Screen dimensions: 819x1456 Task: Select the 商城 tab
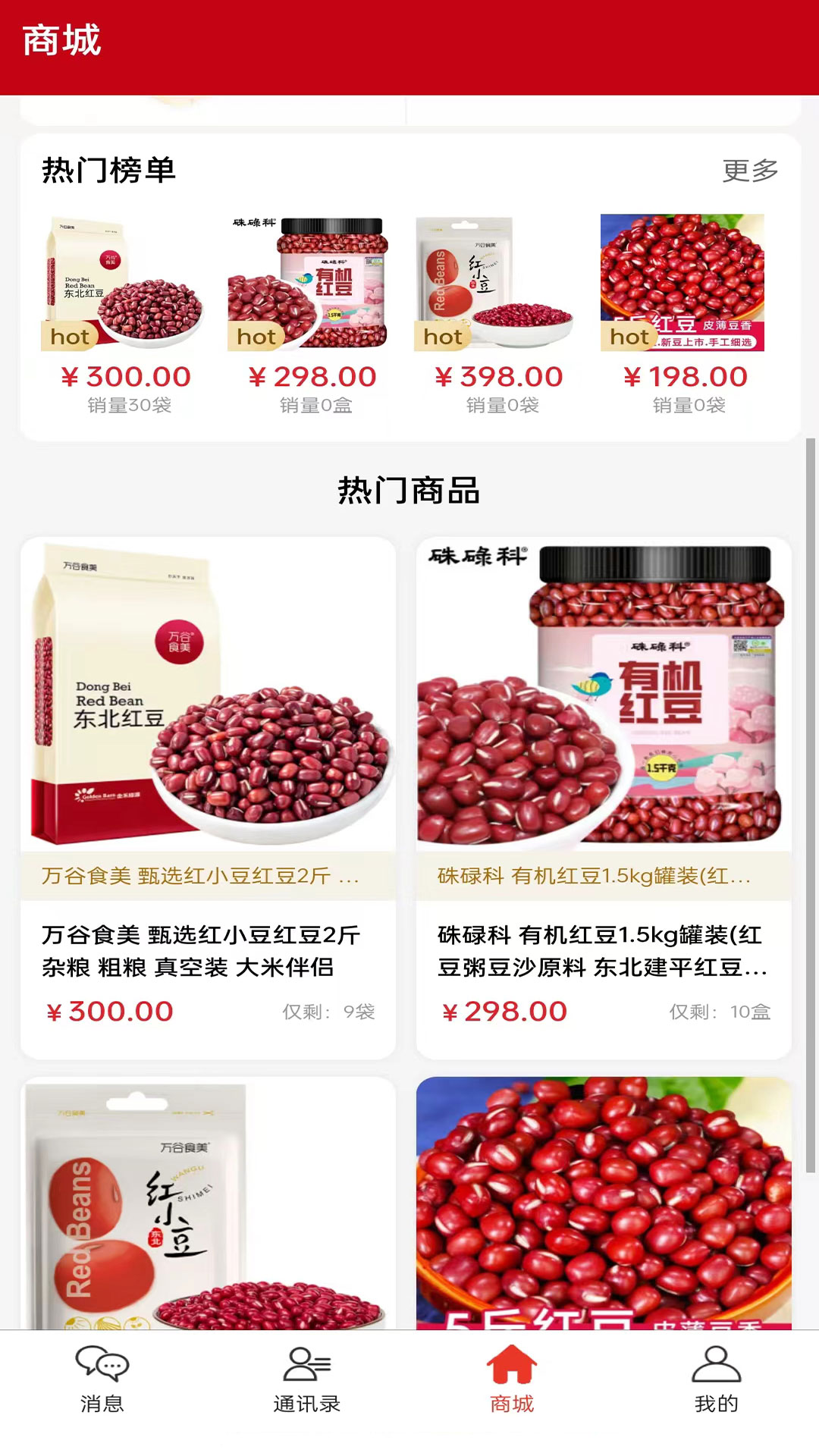coord(512,1380)
